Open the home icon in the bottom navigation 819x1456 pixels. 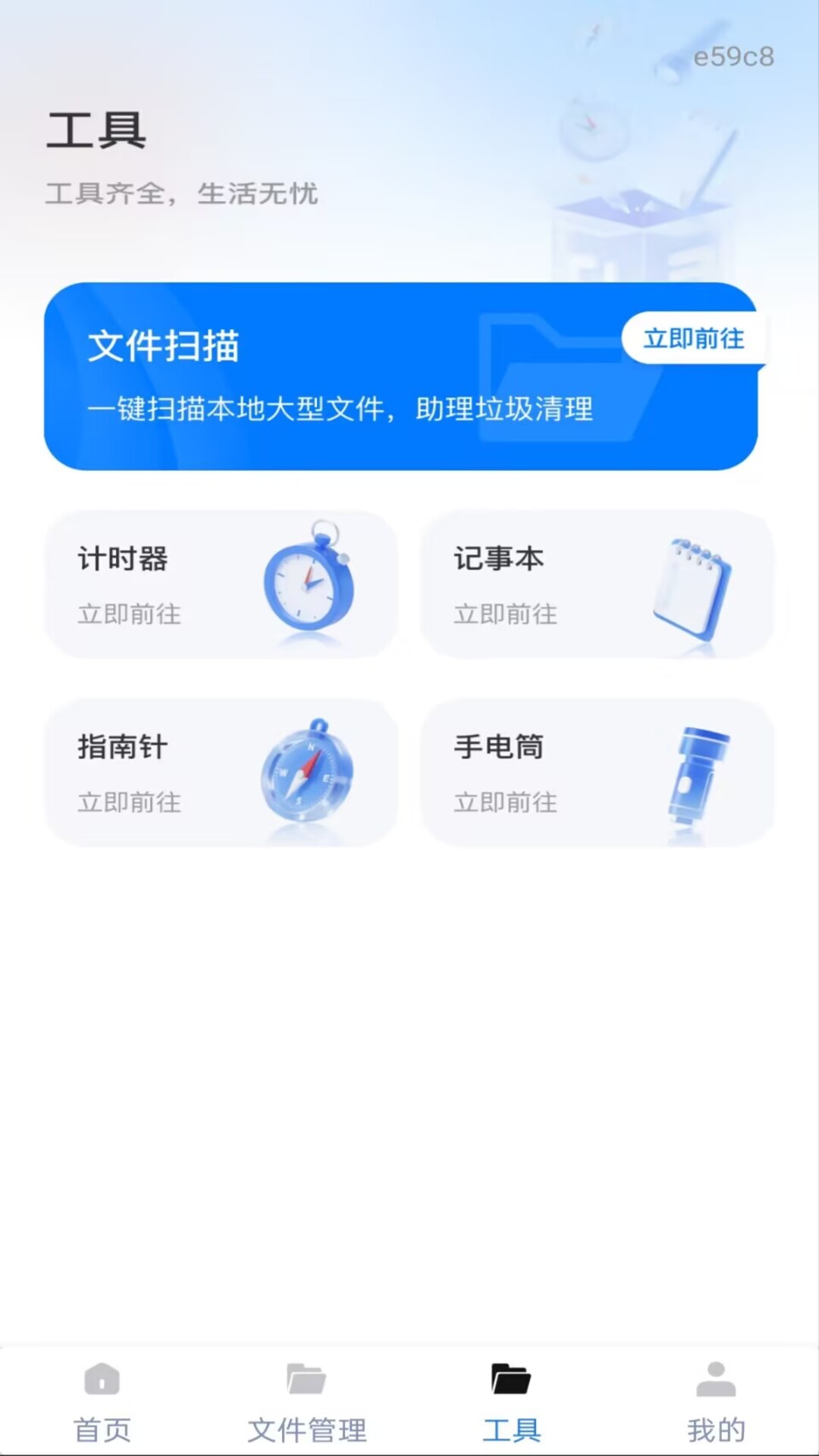[x=101, y=1385]
